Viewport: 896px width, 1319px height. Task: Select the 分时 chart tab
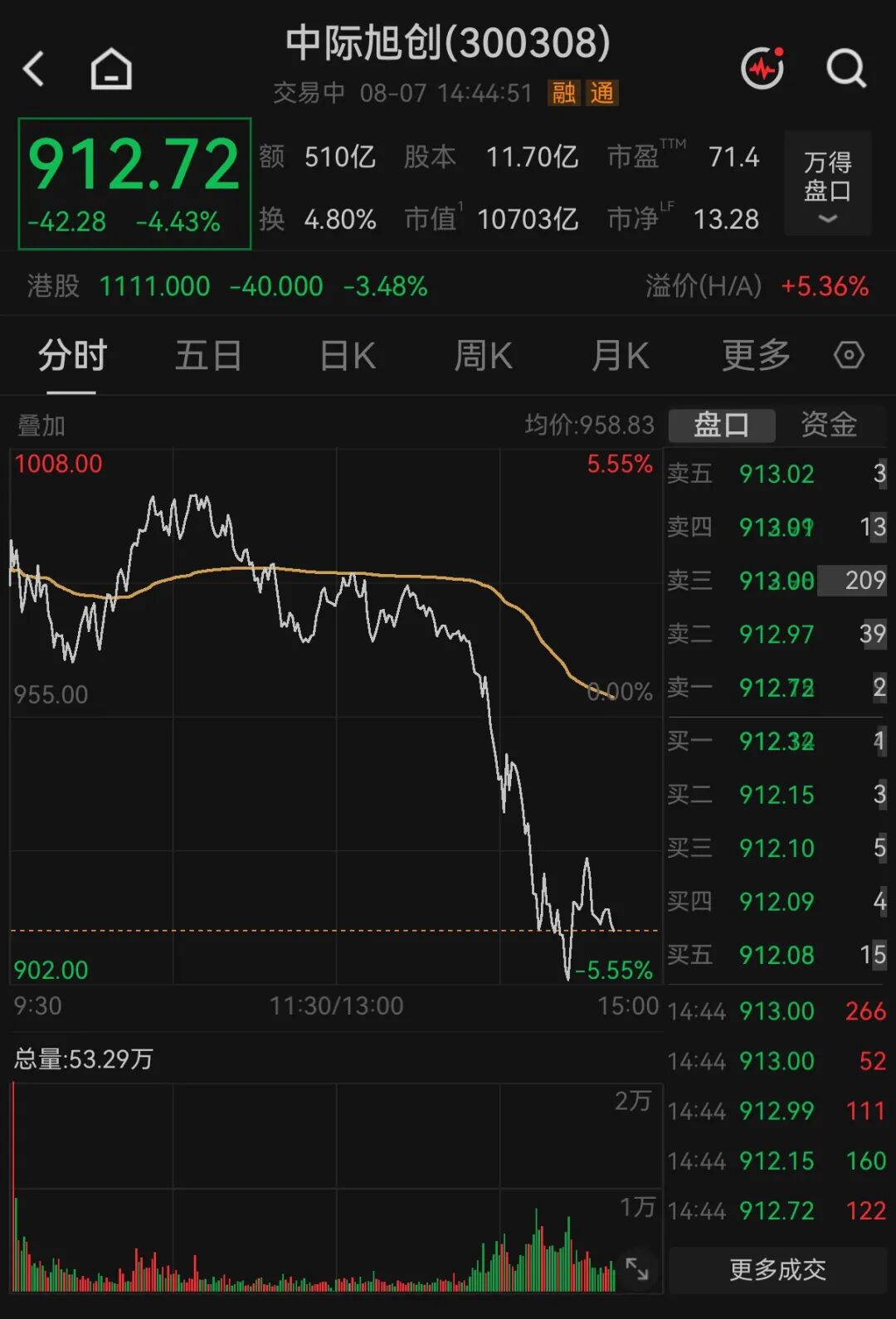pyautogui.click(x=72, y=356)
